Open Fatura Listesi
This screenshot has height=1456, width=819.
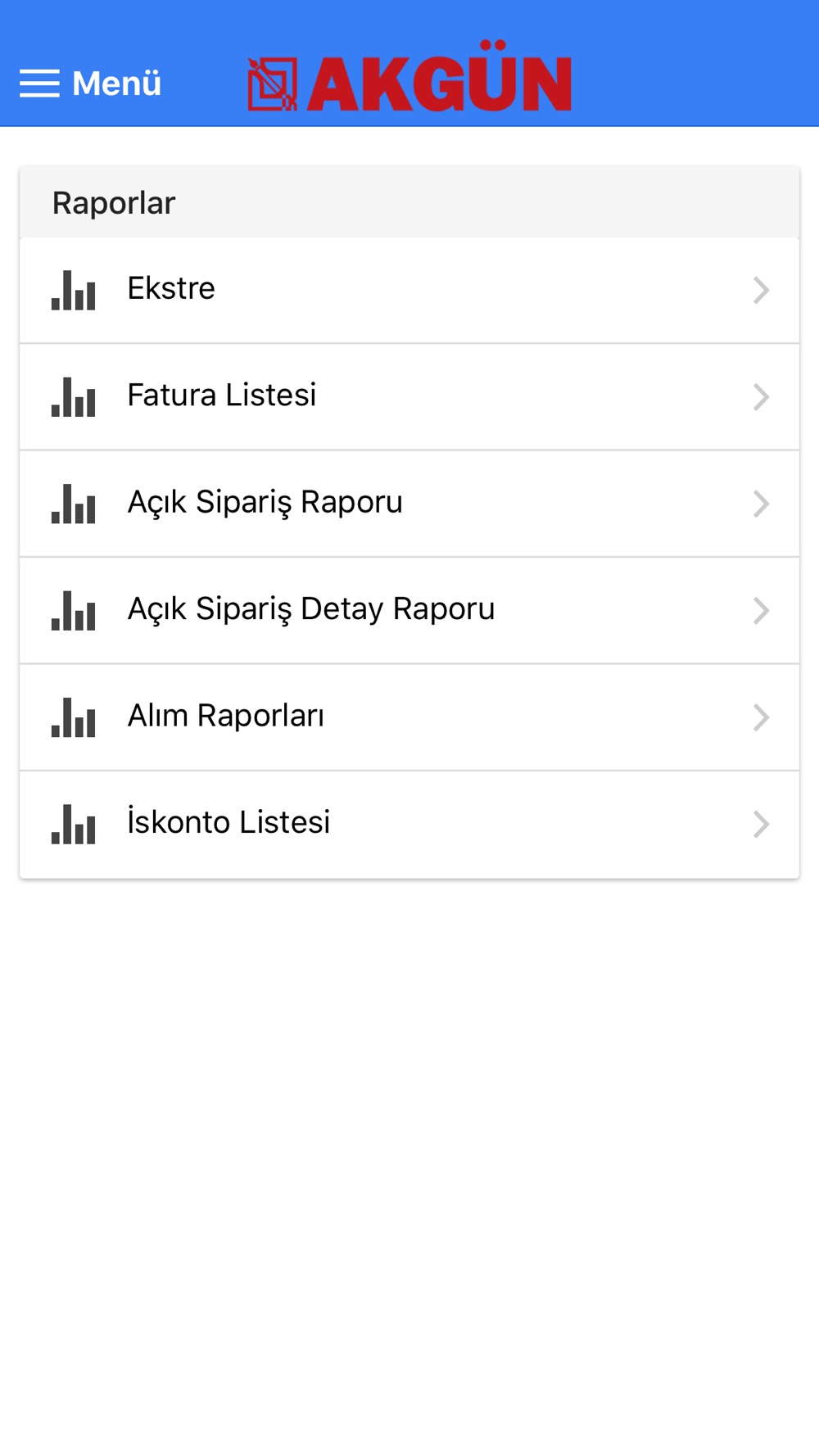(x=409, y=397)
